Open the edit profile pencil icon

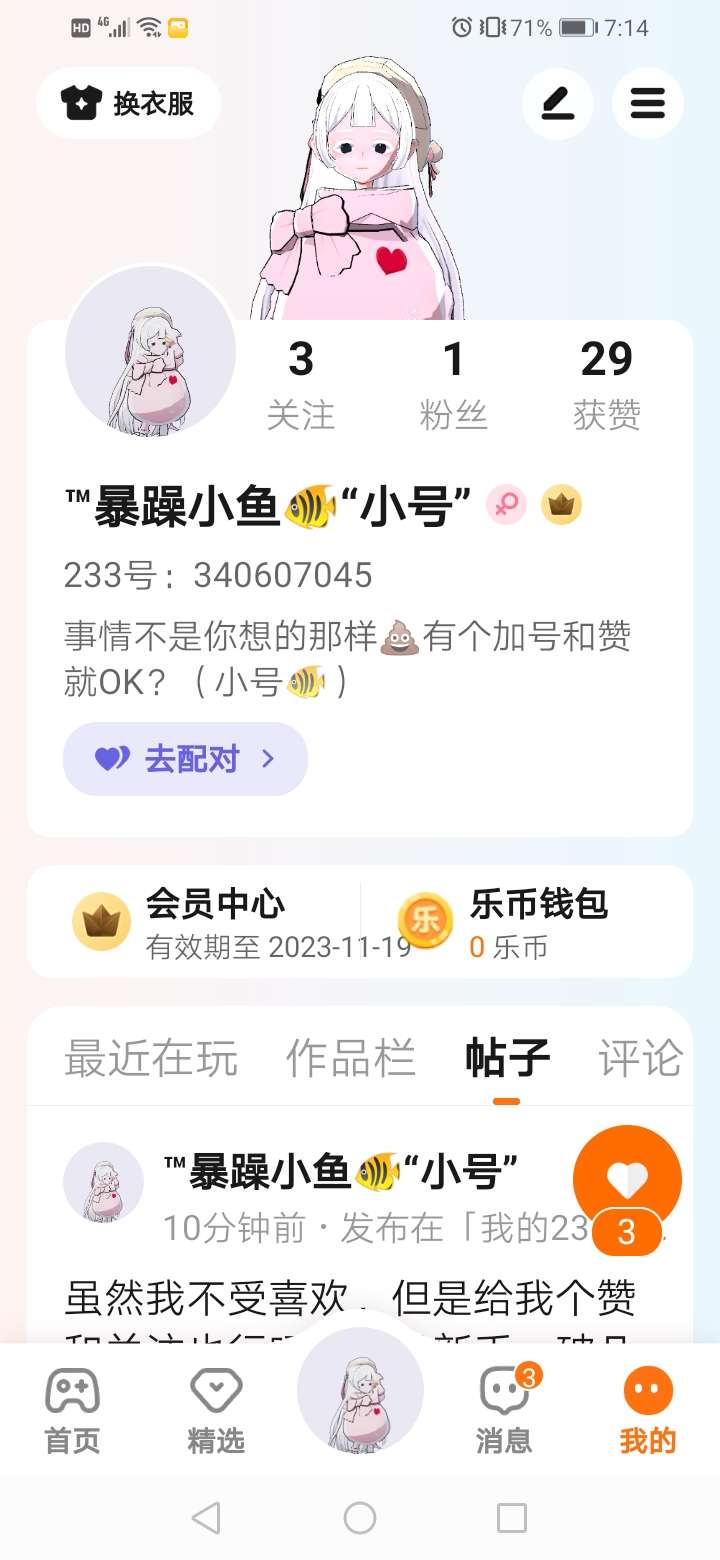point(558,103)
